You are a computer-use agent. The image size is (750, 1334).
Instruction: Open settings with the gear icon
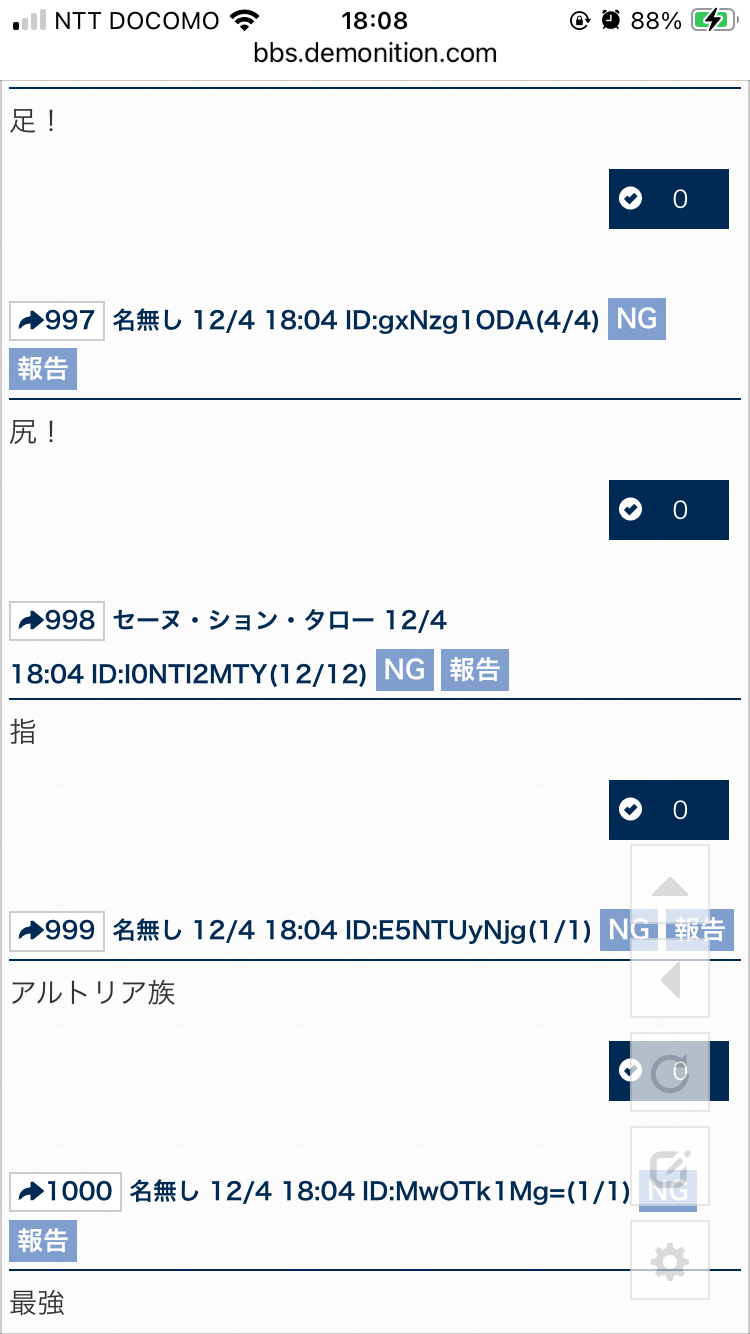[x=670, y=1261]
